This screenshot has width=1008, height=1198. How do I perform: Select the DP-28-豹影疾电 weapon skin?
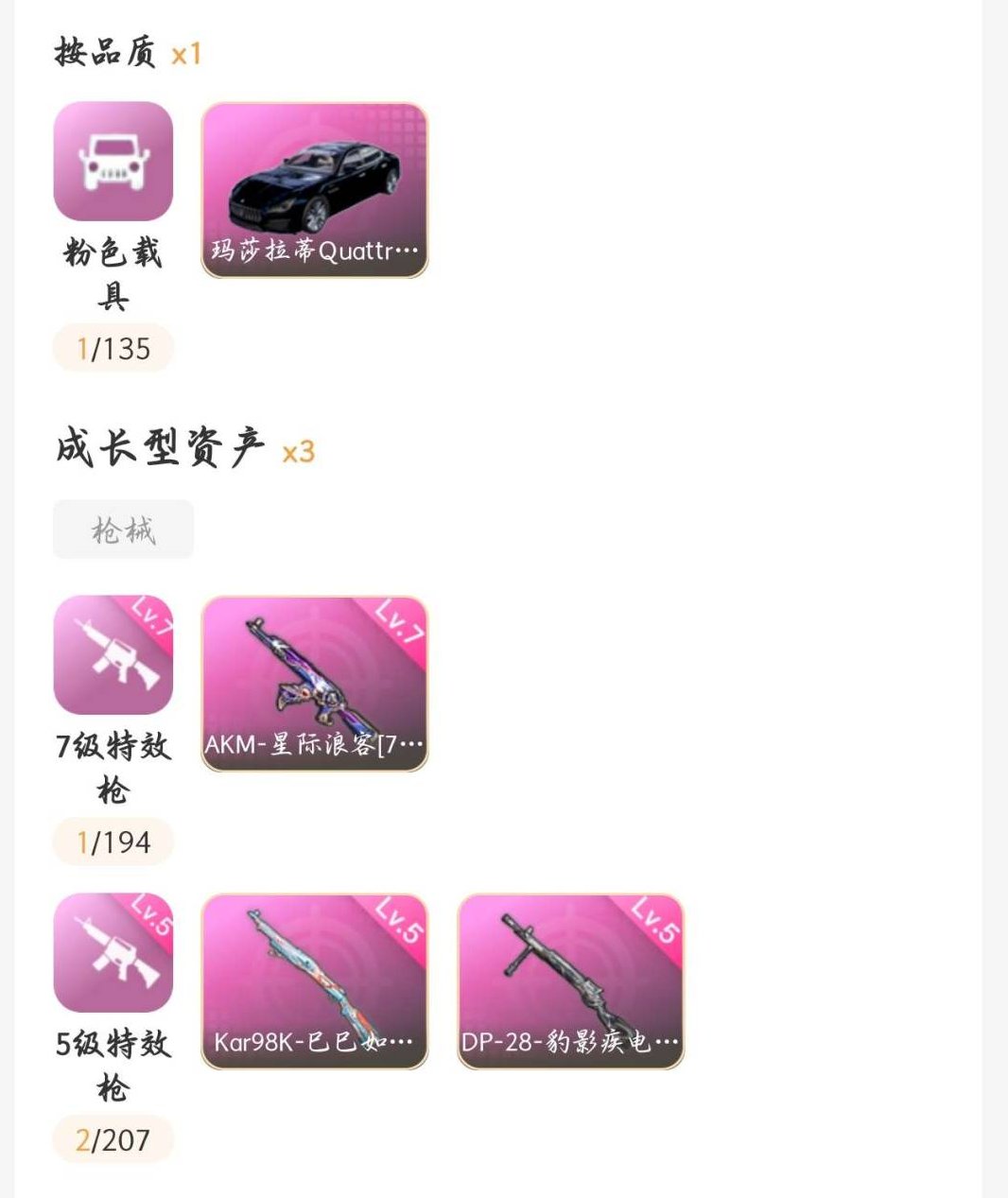coord(567,981)
